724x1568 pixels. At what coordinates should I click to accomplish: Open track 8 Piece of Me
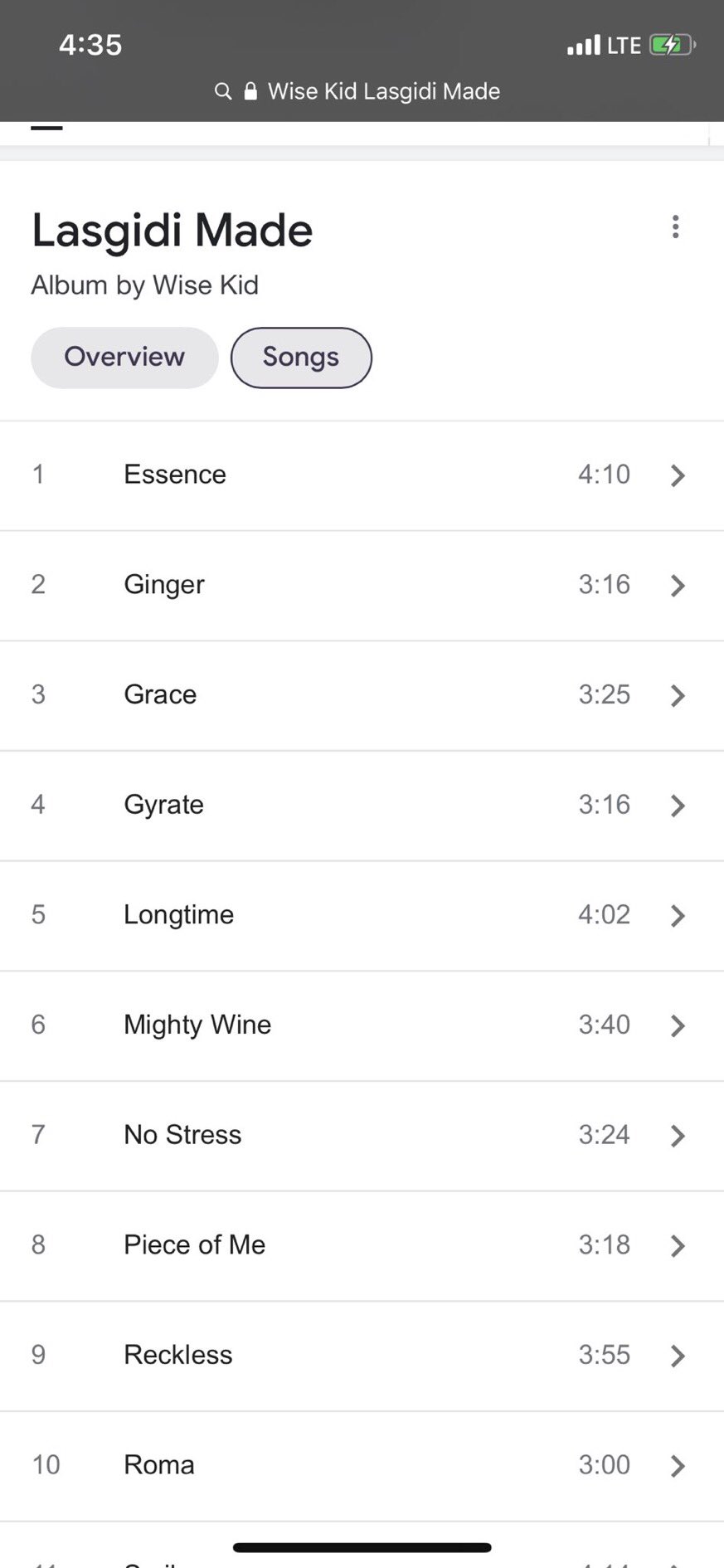click(x=362, y=1246)
